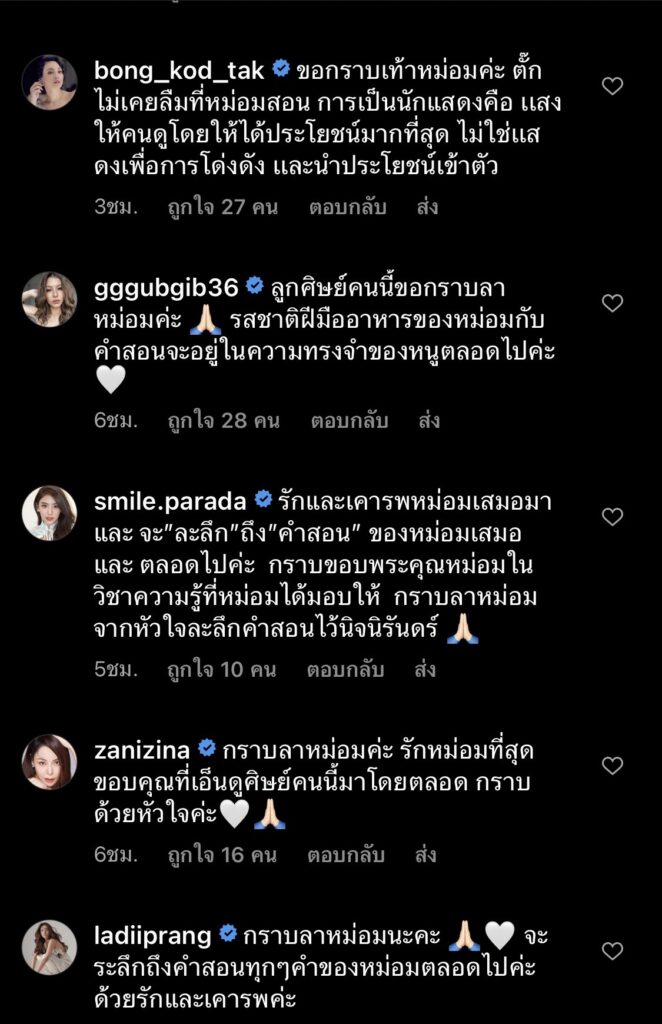Send zanizina's comment via ส่ง
This screenshot has width=662, height=1024.
point(429,855)
